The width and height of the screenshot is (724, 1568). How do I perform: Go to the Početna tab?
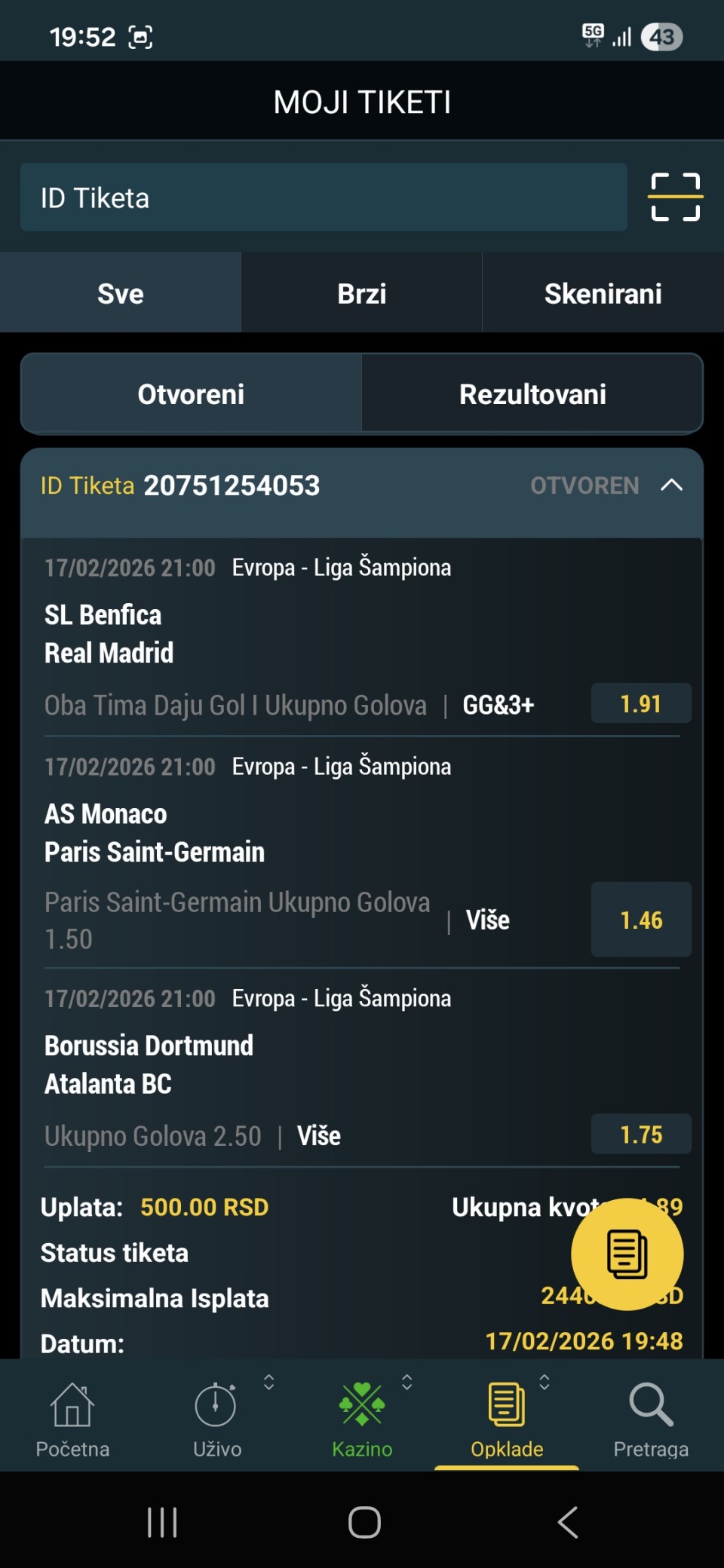[x=72, y=1418]
